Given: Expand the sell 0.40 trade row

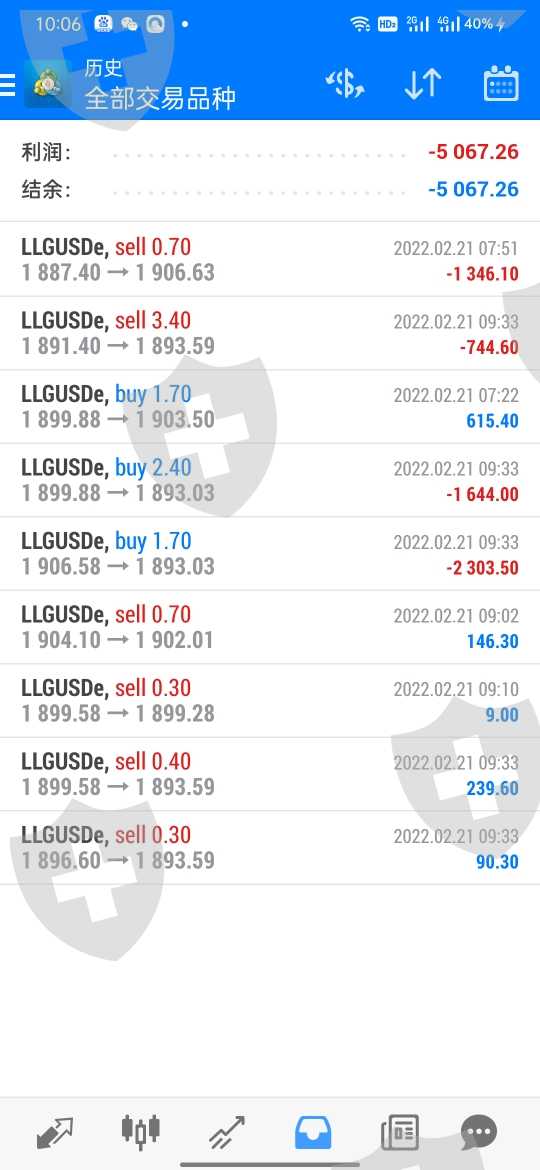Looking at the screenshot, I should click(x=270, y=775).
